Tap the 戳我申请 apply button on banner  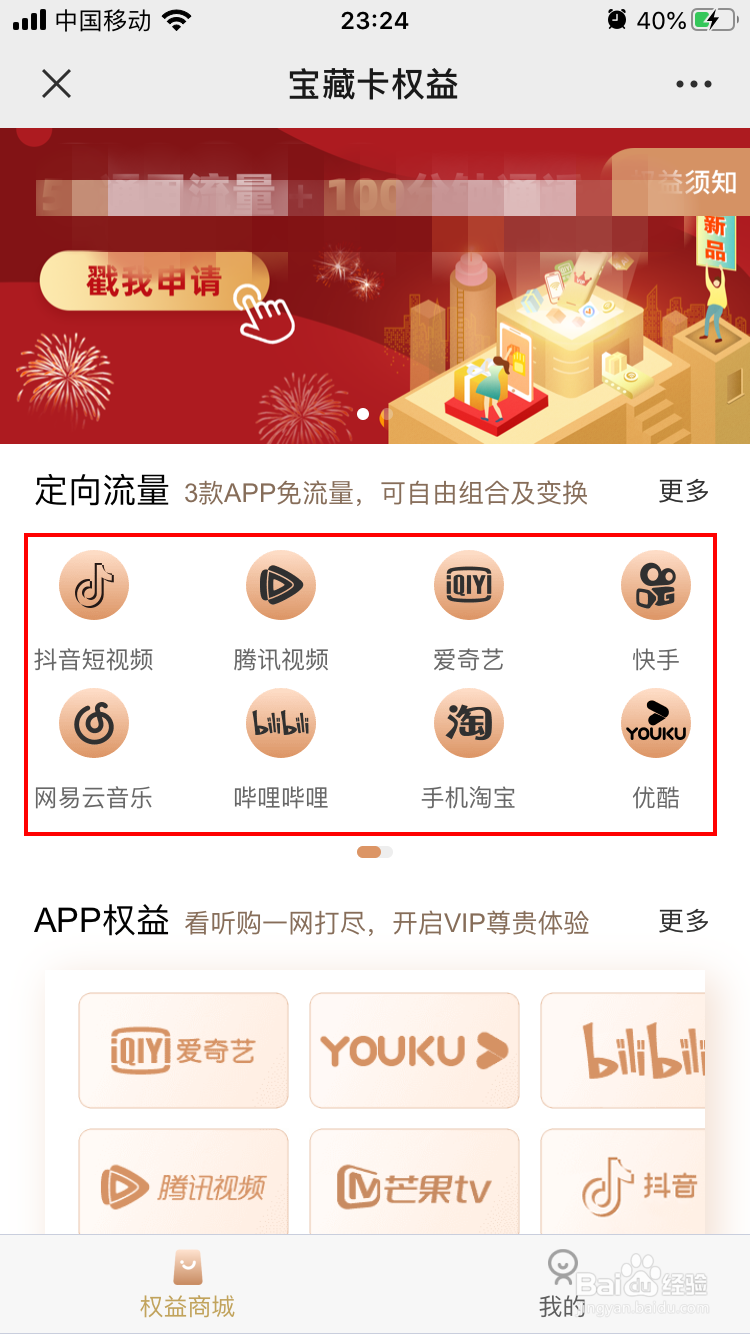coord(155,282)
